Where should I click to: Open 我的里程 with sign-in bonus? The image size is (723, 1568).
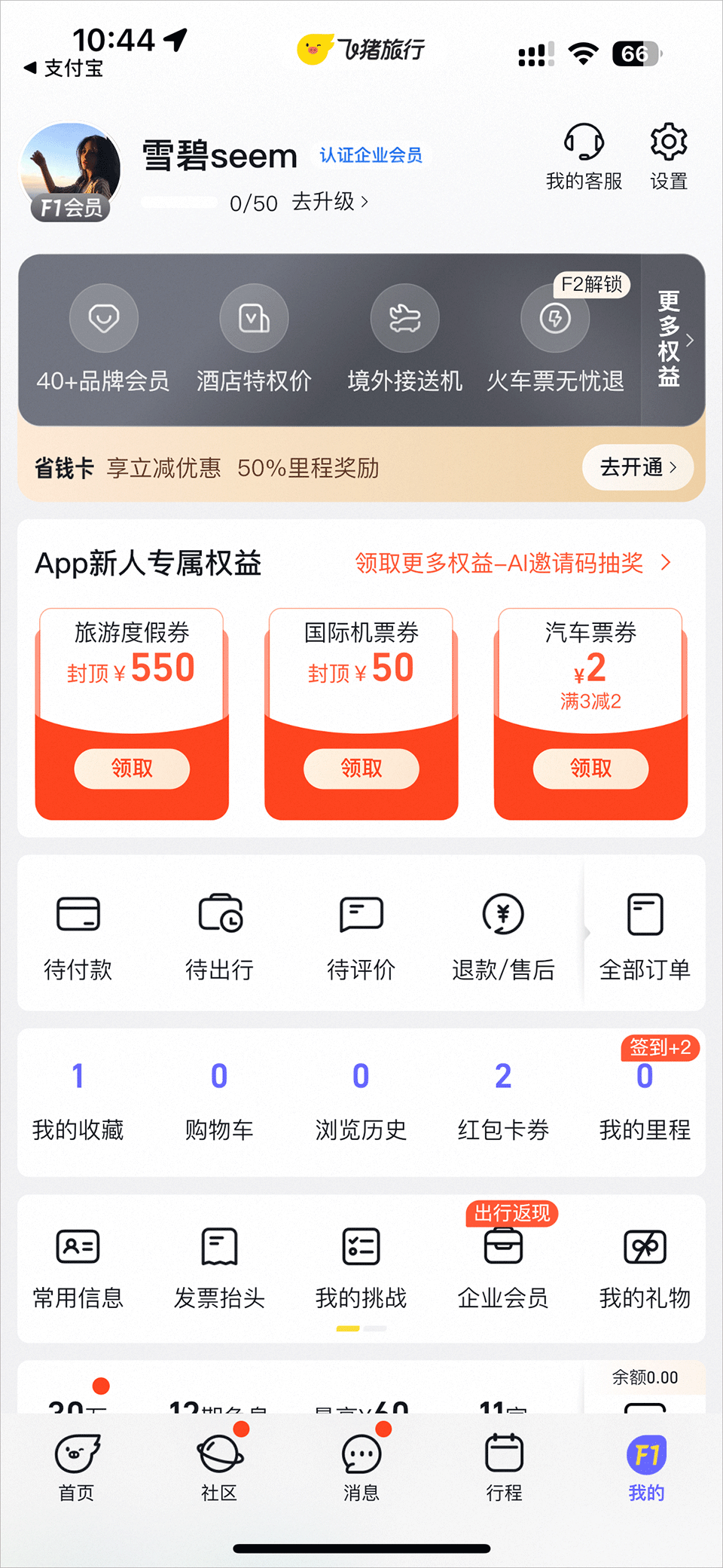click(645, 1100)
